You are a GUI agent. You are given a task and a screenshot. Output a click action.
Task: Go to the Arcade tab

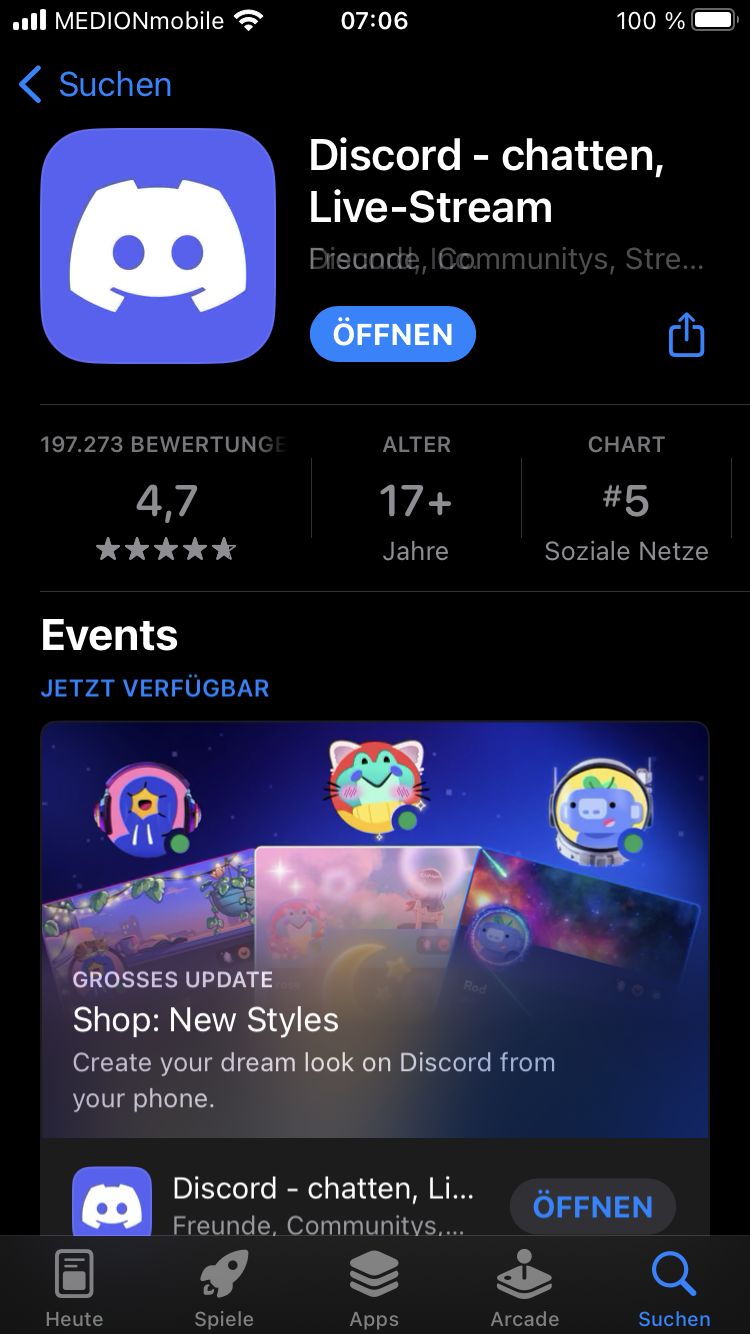tap(524, 1288)
